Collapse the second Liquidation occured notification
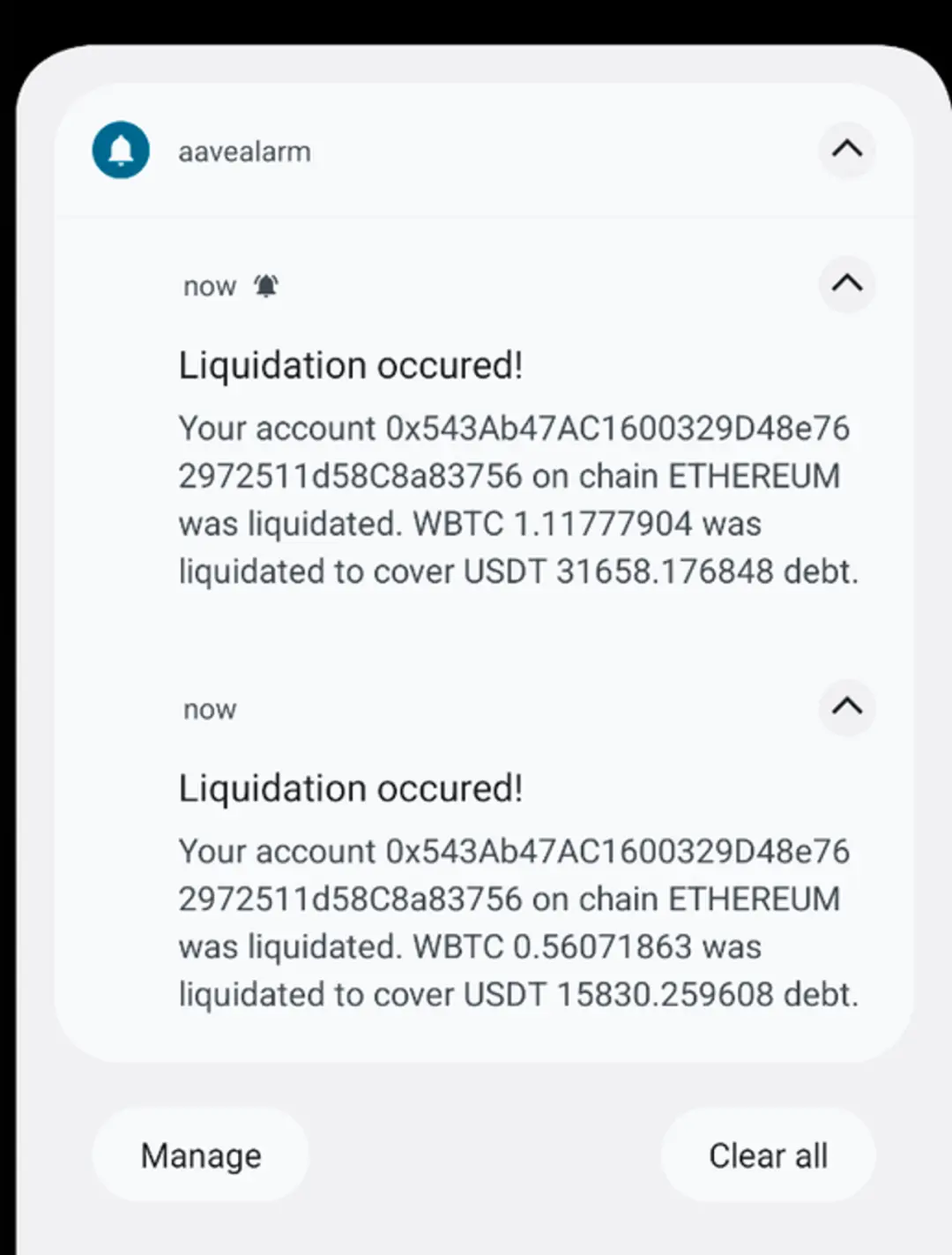Screen dimensions: 952x1255 pyautogui.click(x=846, y=708)
